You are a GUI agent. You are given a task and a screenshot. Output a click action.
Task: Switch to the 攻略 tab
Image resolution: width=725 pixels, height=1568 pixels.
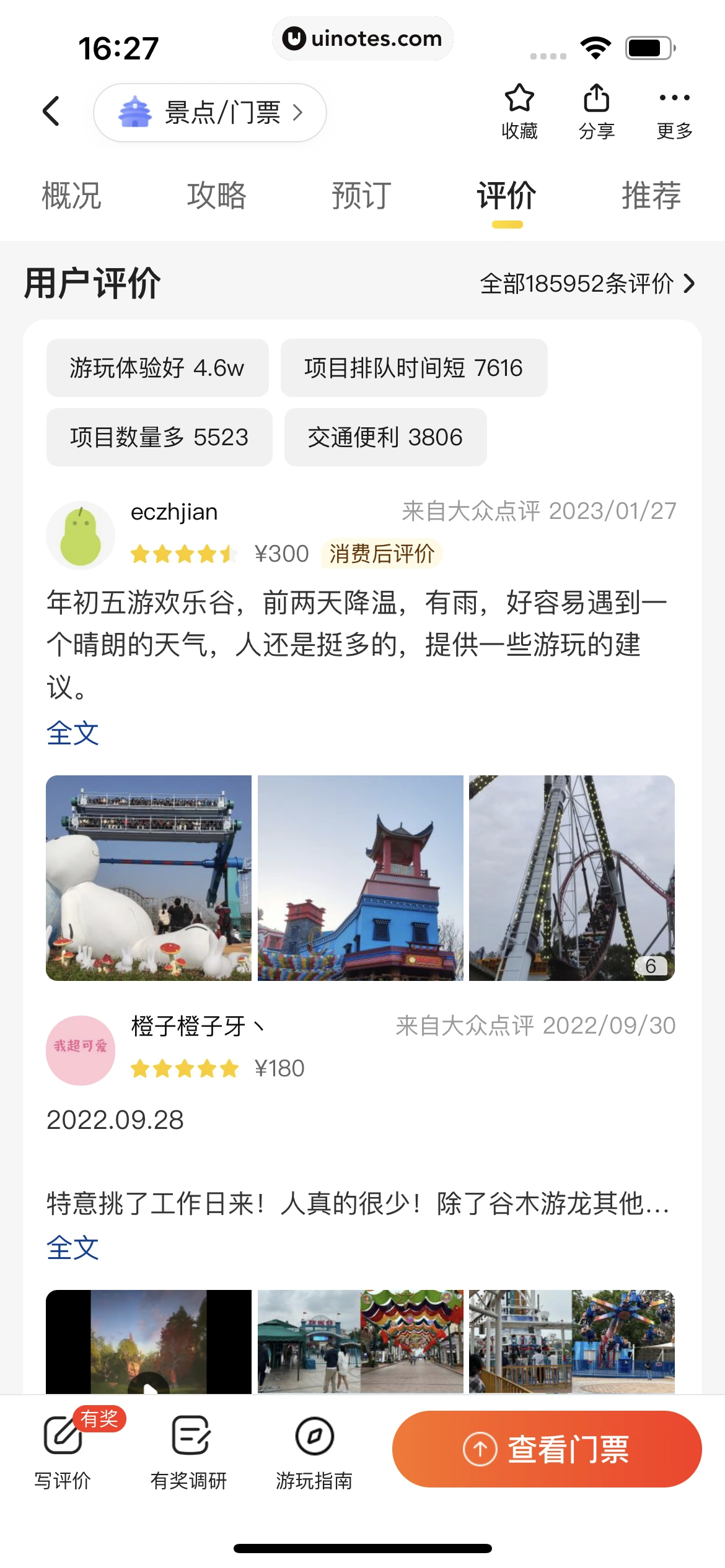217,196
